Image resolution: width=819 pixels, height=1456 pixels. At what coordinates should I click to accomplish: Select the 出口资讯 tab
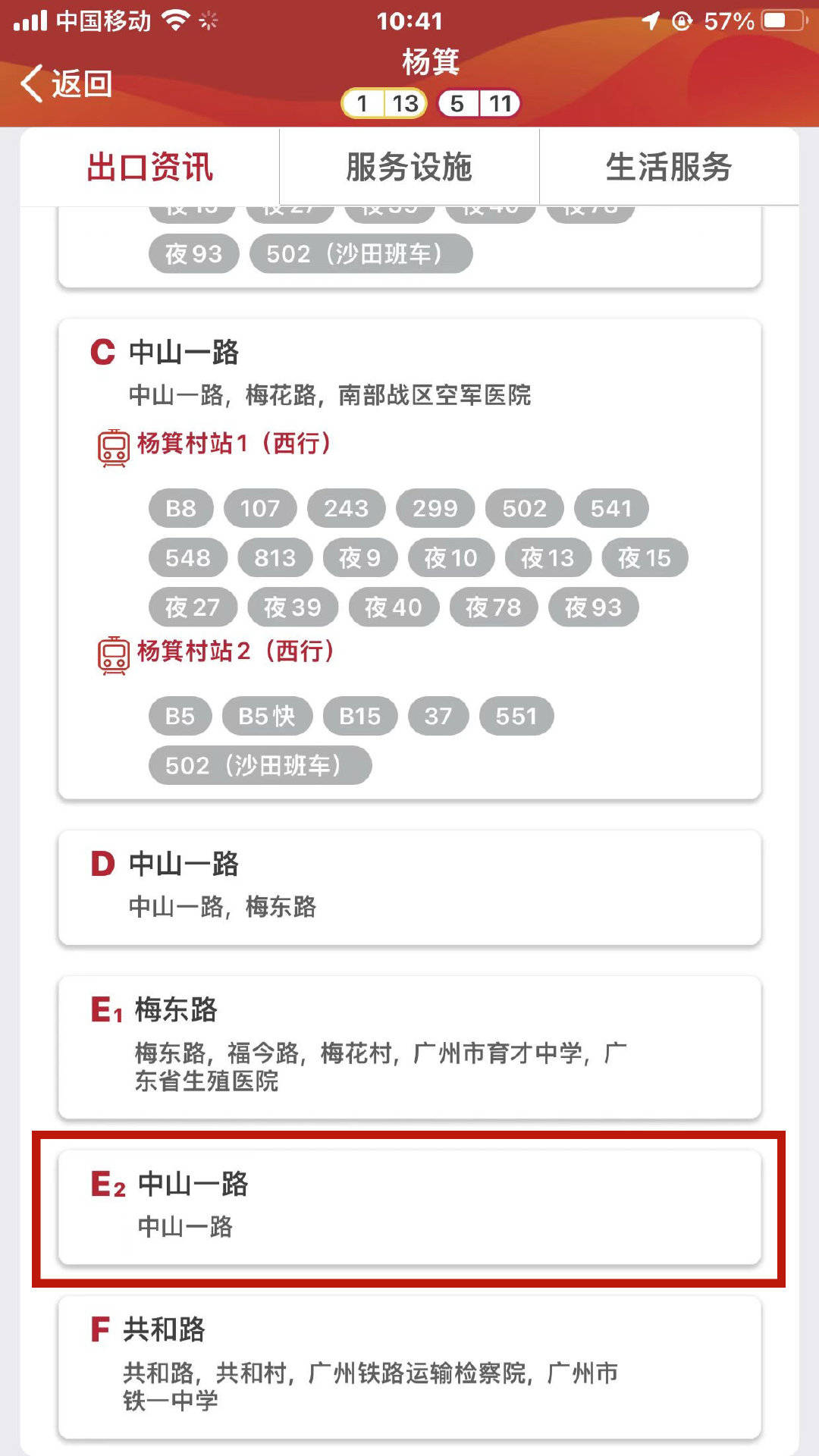coord(150,167)
